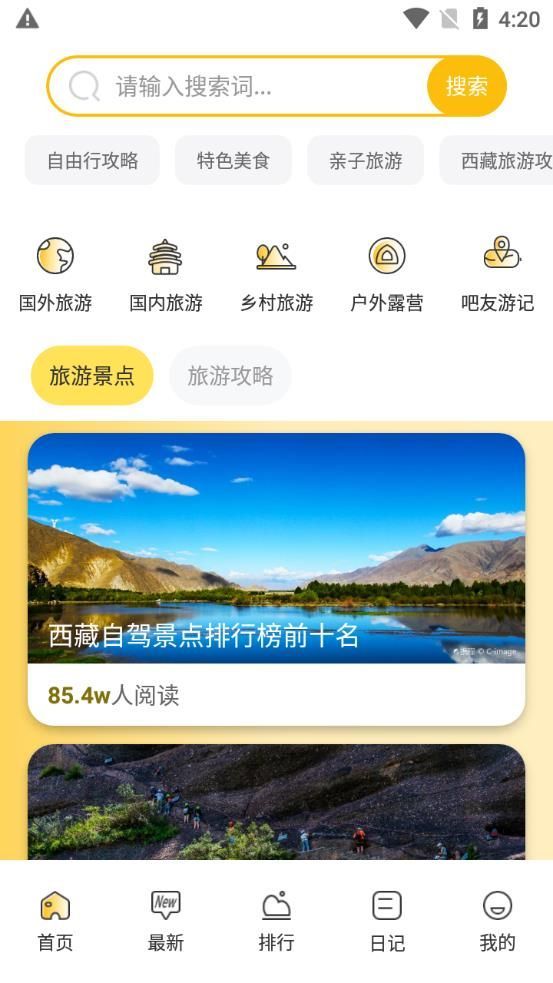Switch to the 旅游攻略 tab
Viewport: 553px width, 983px height.
point(230,376)
